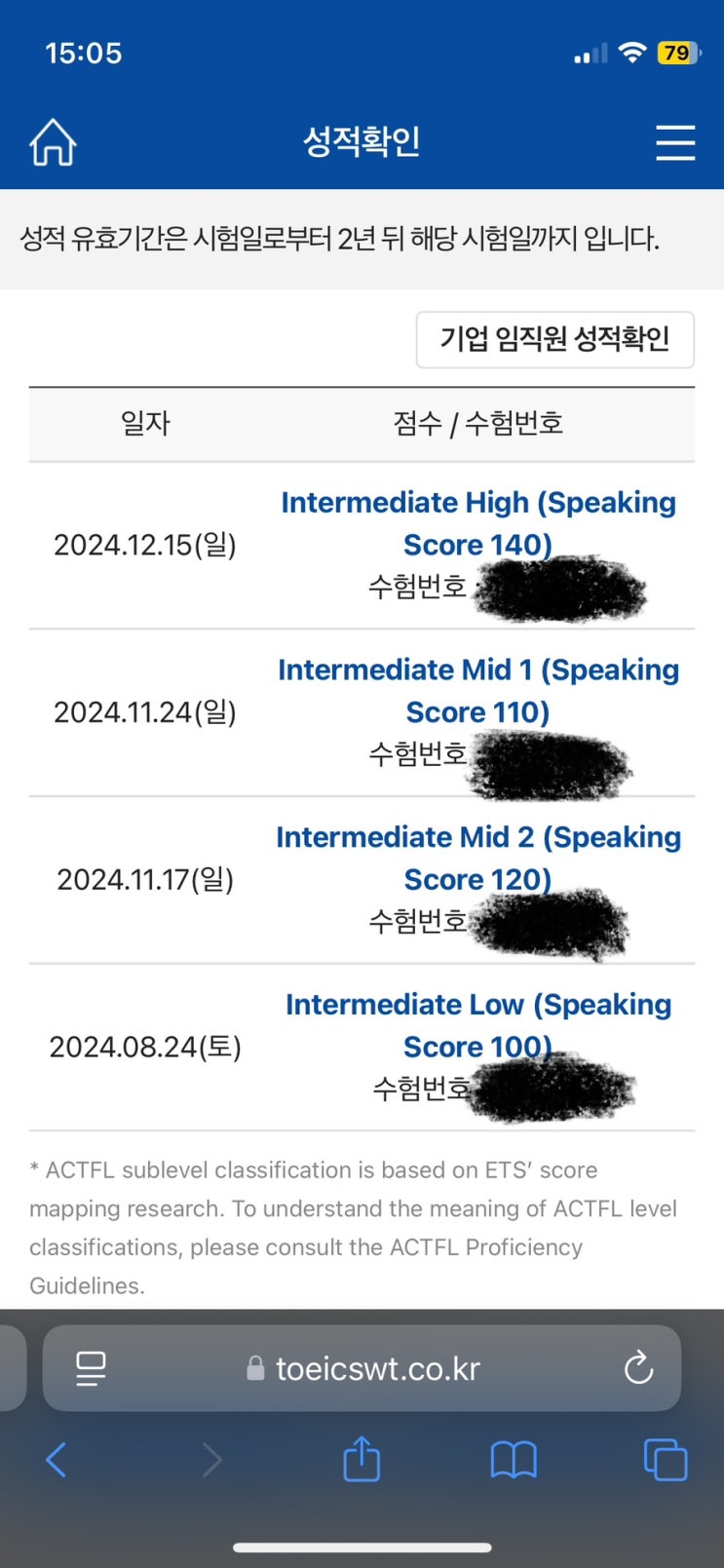Image resolution: width=724 pixels, height=1568 pixels.
Task: Open the hamburger menu
Action: tap(675, 141)
